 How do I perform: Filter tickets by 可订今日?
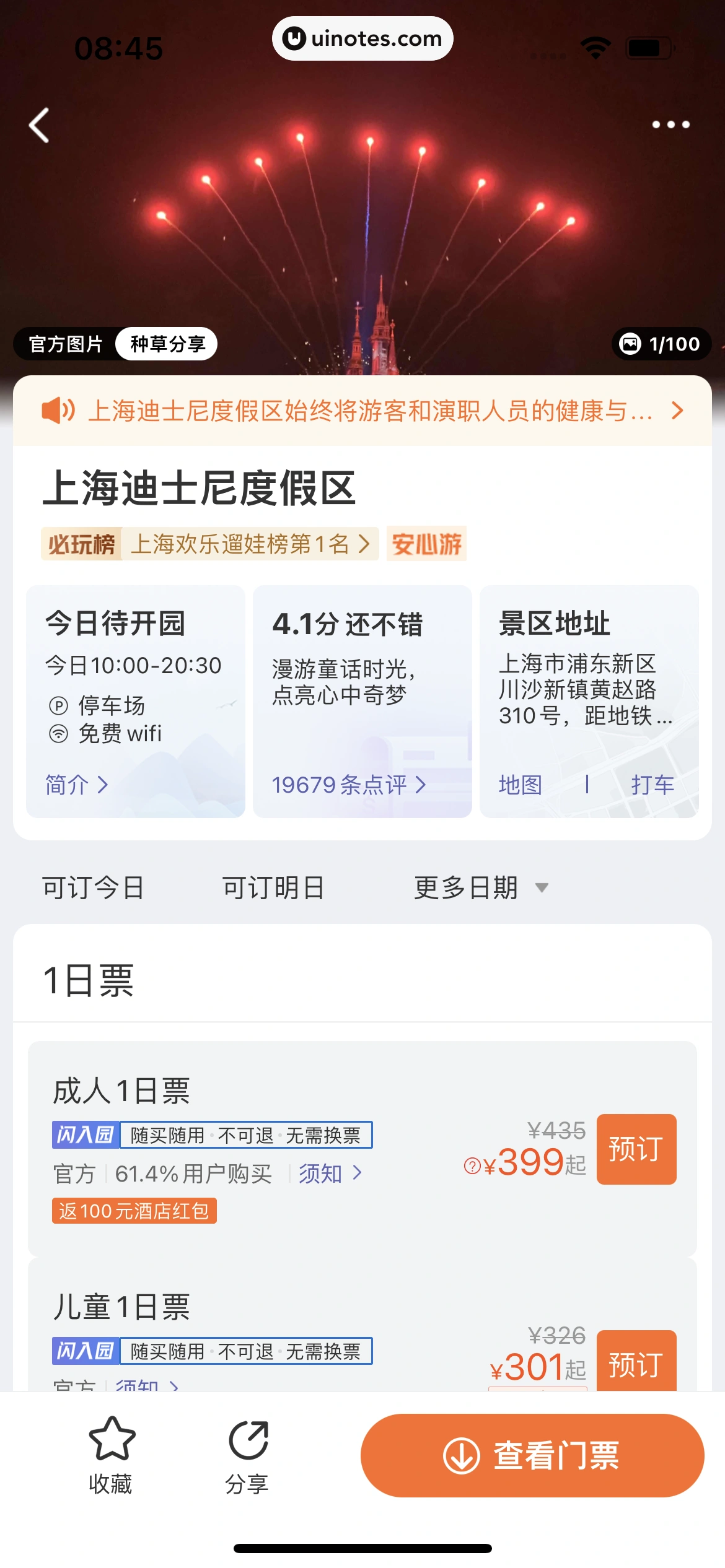click(93, 887)
